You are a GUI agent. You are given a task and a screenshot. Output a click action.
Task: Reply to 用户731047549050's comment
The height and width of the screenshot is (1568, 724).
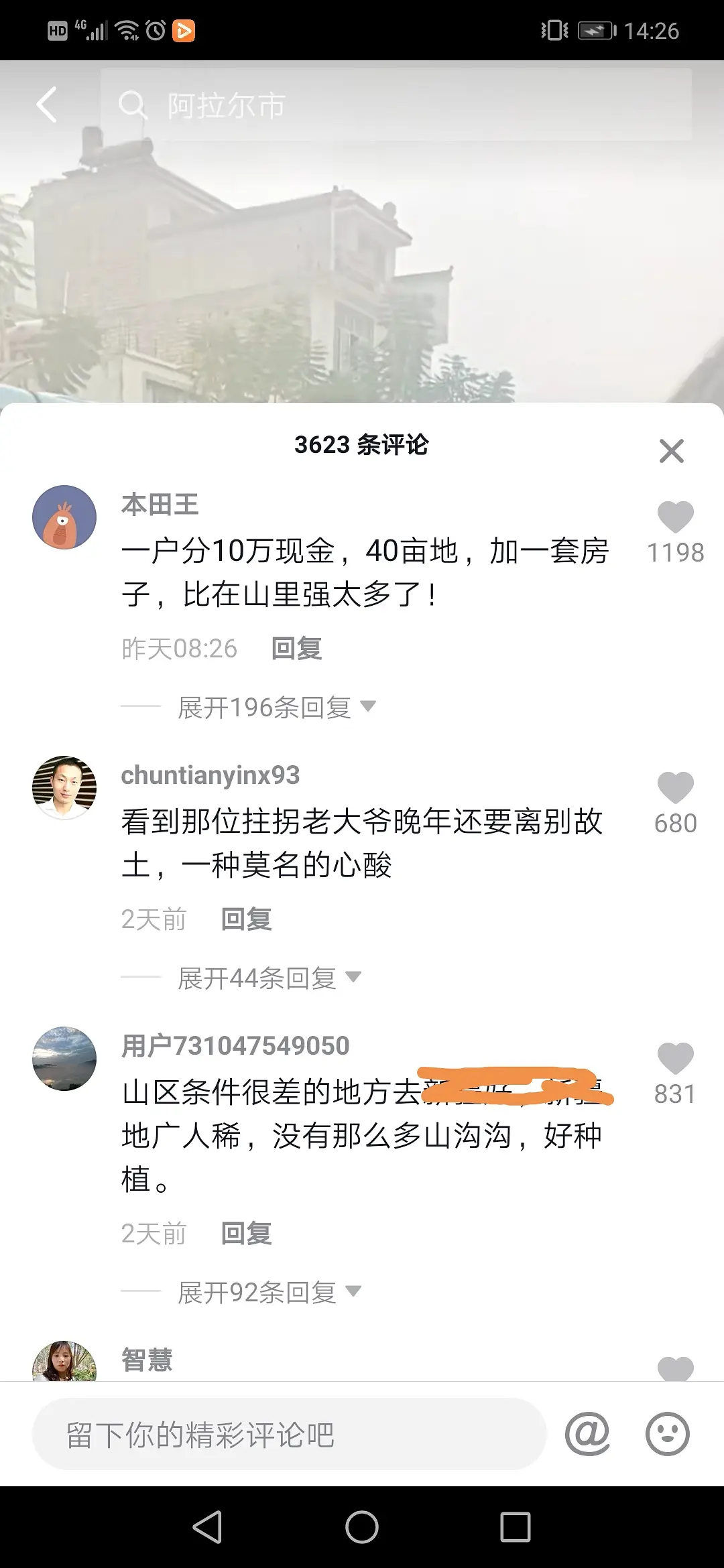246,1234
